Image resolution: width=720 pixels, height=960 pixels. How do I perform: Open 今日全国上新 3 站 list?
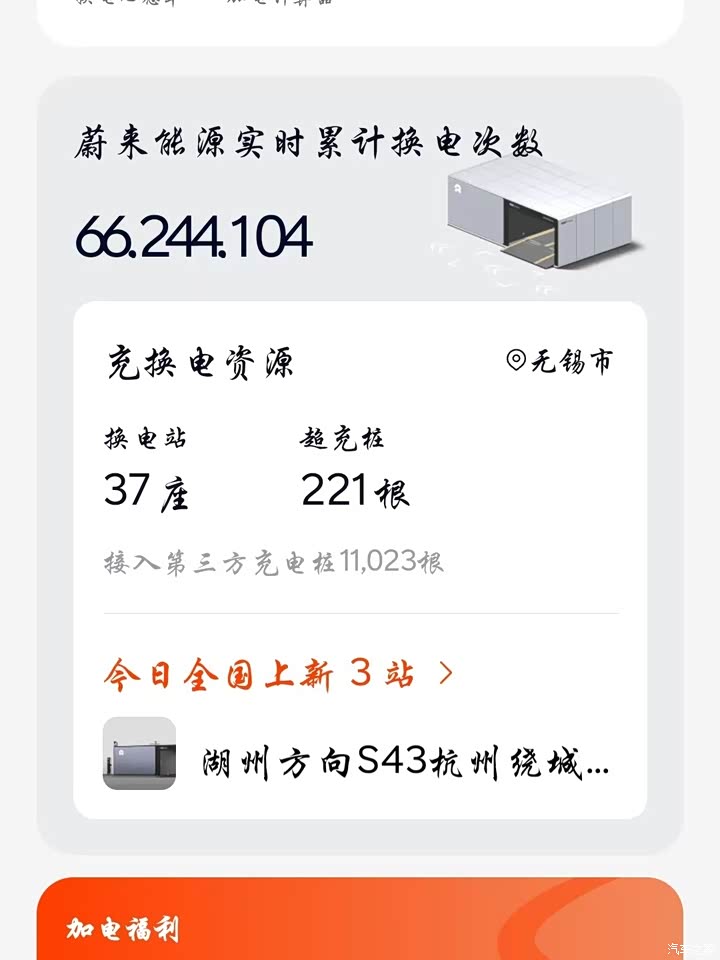pyautogui.click(x=278, y=674)
